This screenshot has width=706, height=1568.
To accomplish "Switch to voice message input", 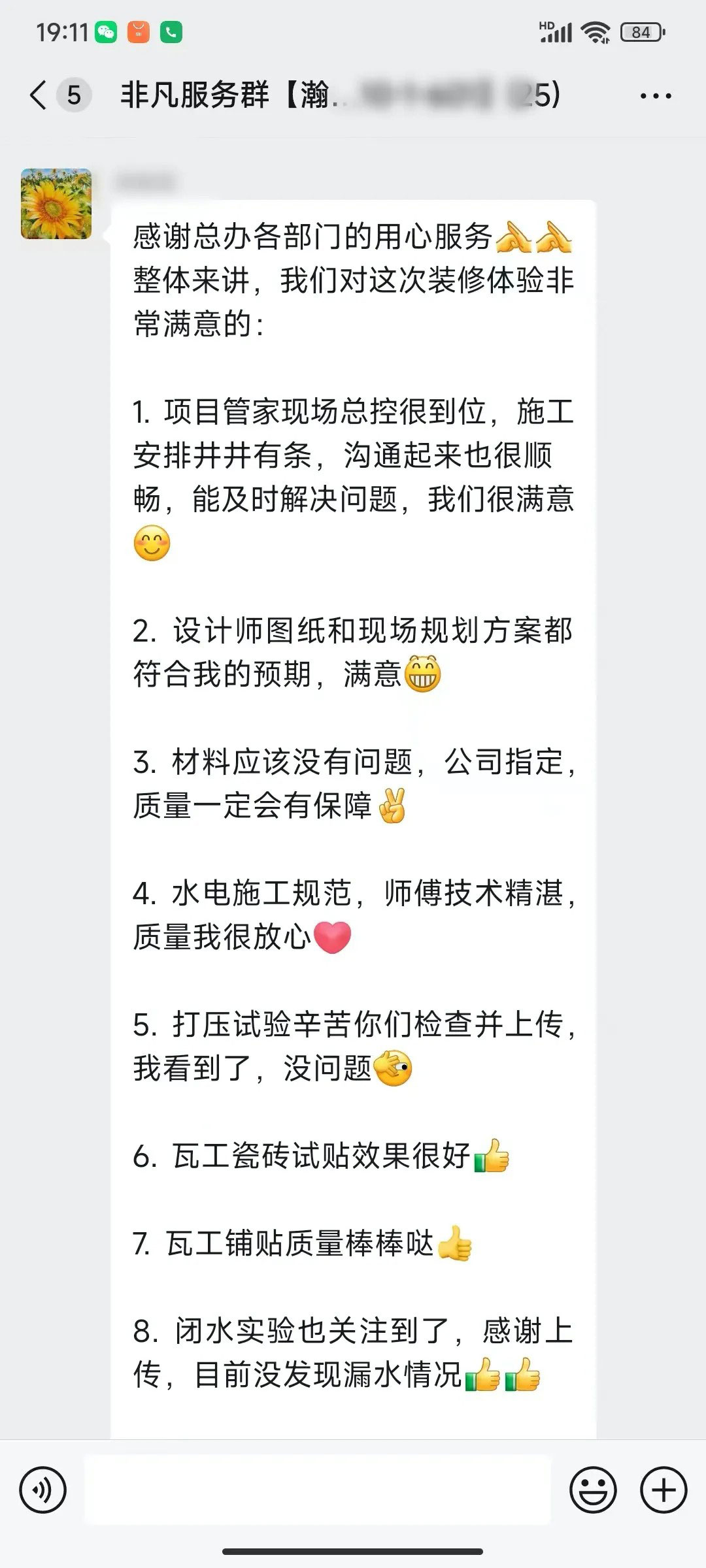I will point(43,1490).
